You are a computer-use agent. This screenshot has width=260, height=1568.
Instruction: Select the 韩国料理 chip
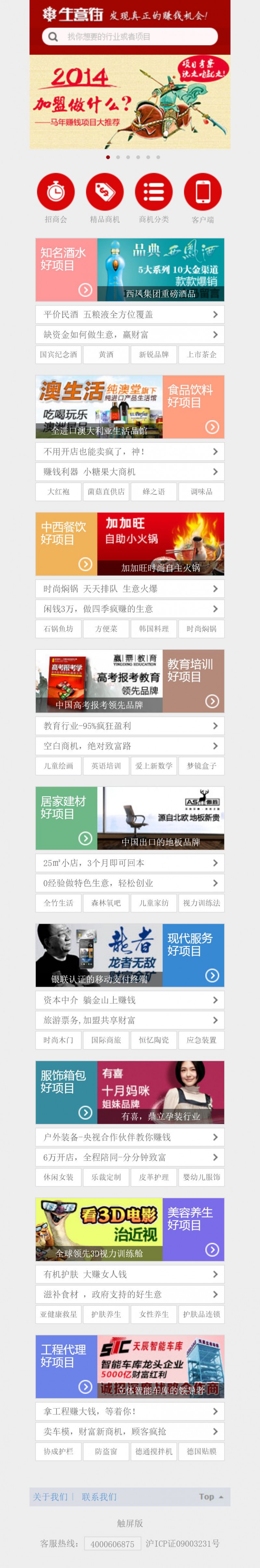[x=154, y=629]
